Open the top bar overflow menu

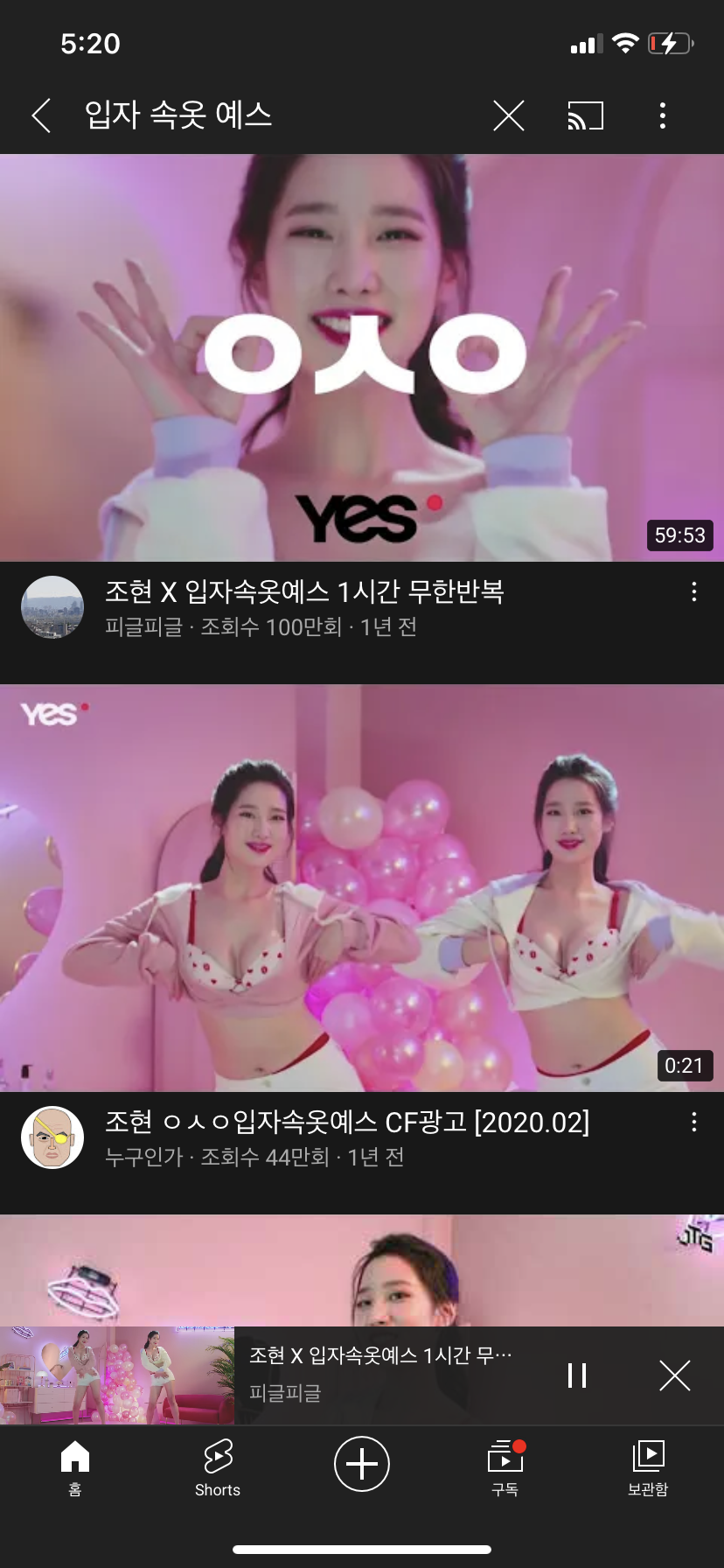pyautogui.click(x=663, y=115)
